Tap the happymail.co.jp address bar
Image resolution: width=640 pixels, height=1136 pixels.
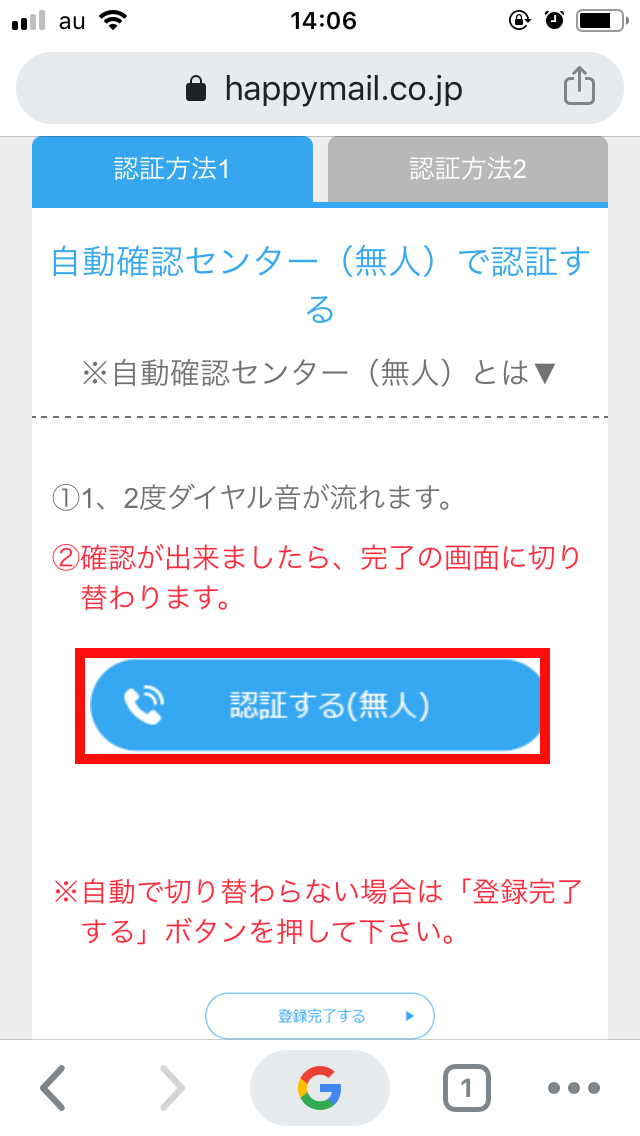point(320,88)
